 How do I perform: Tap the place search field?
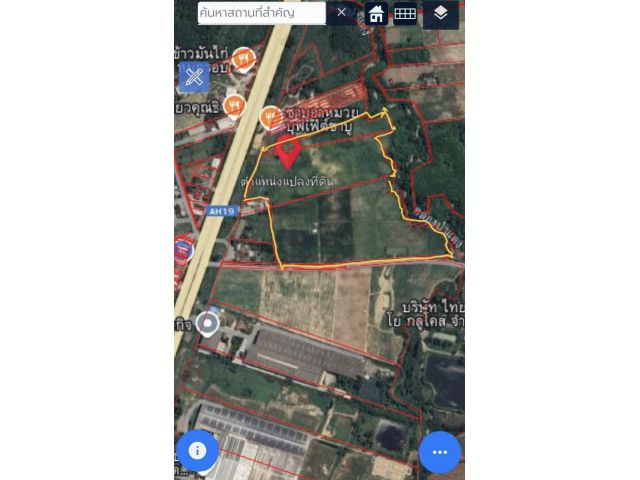pos(260,13)
